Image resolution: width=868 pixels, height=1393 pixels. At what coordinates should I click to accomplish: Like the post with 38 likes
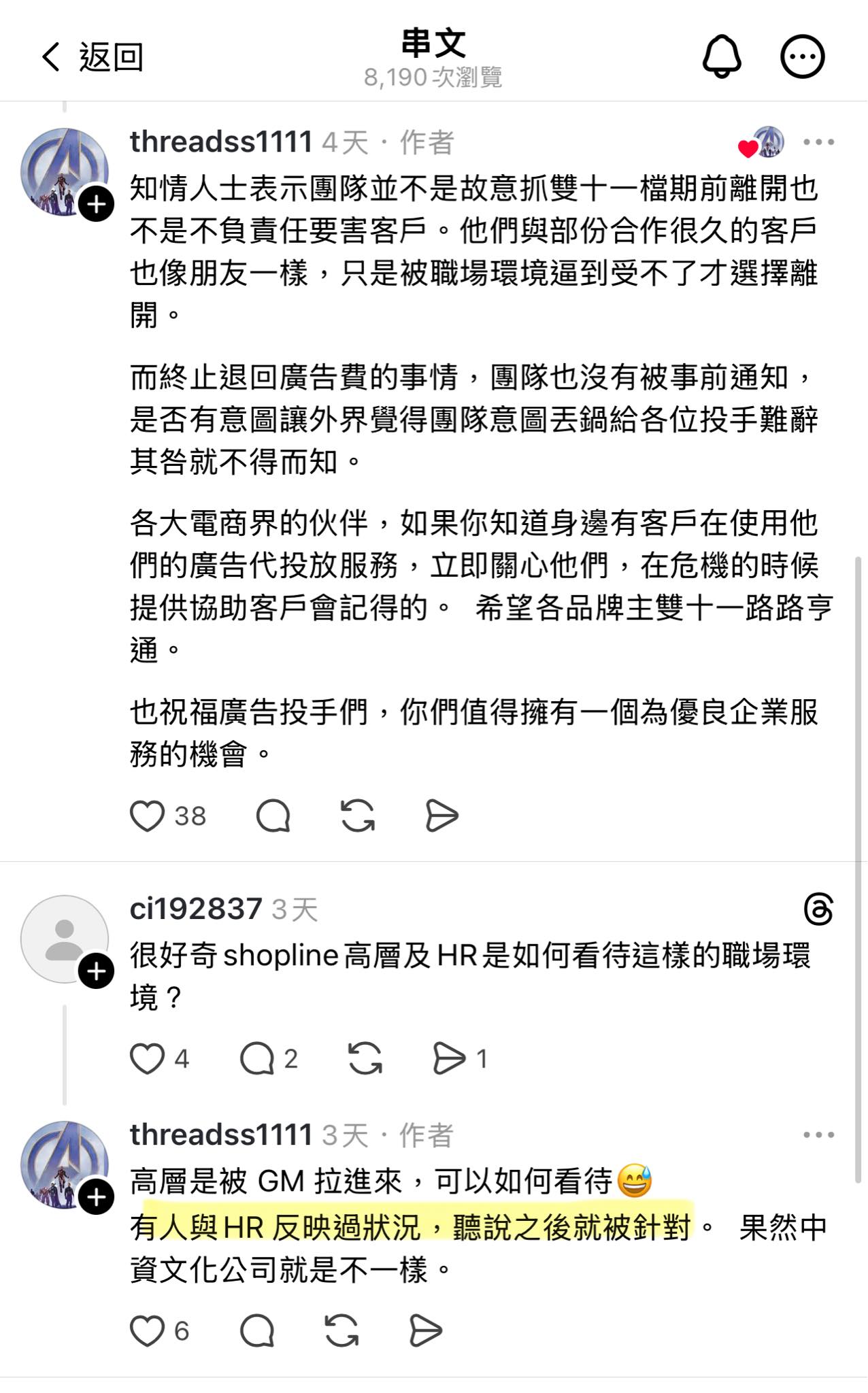pos(148,816)
